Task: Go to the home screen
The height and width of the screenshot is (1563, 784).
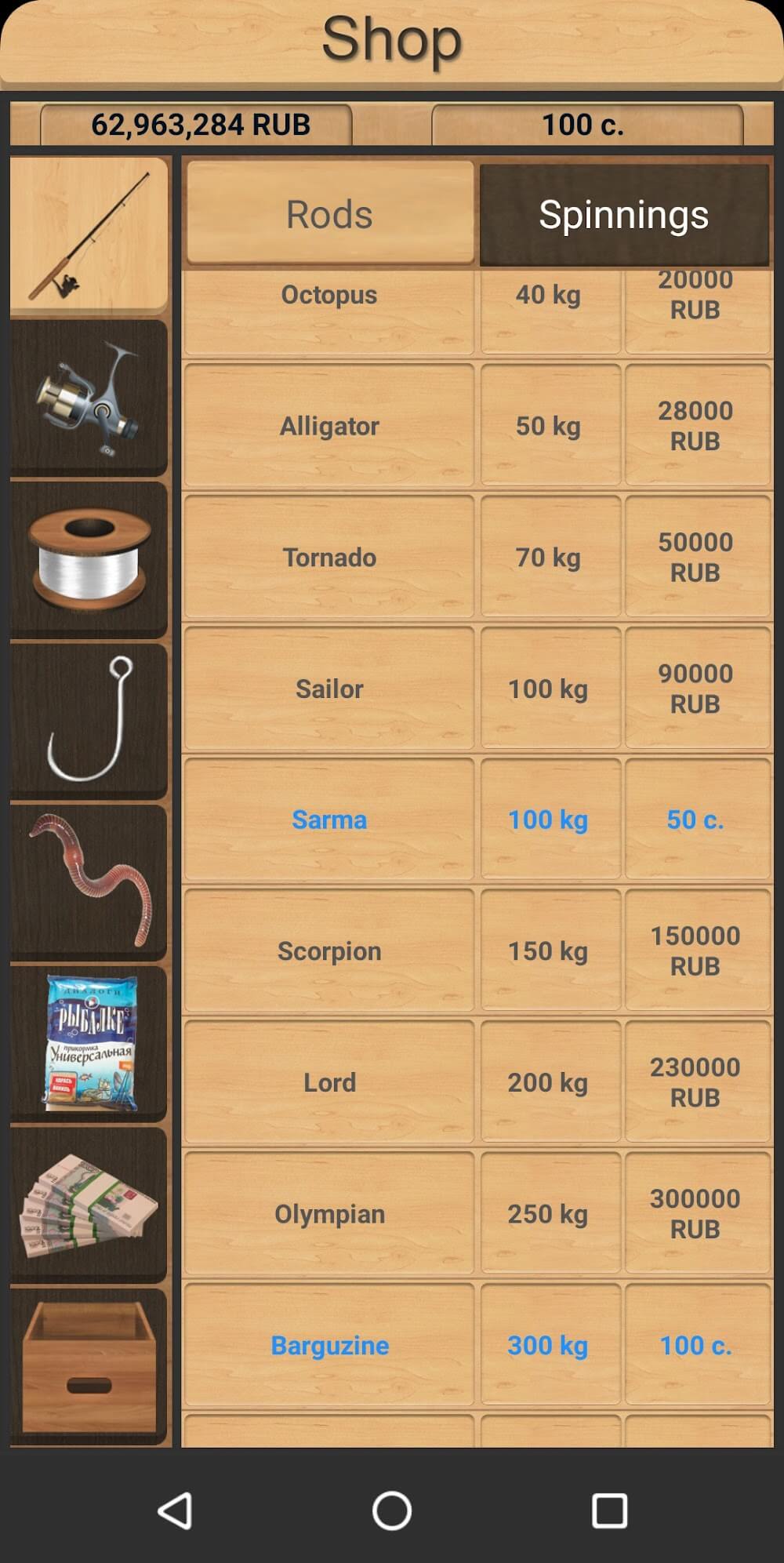Action: coord(392,1510)
